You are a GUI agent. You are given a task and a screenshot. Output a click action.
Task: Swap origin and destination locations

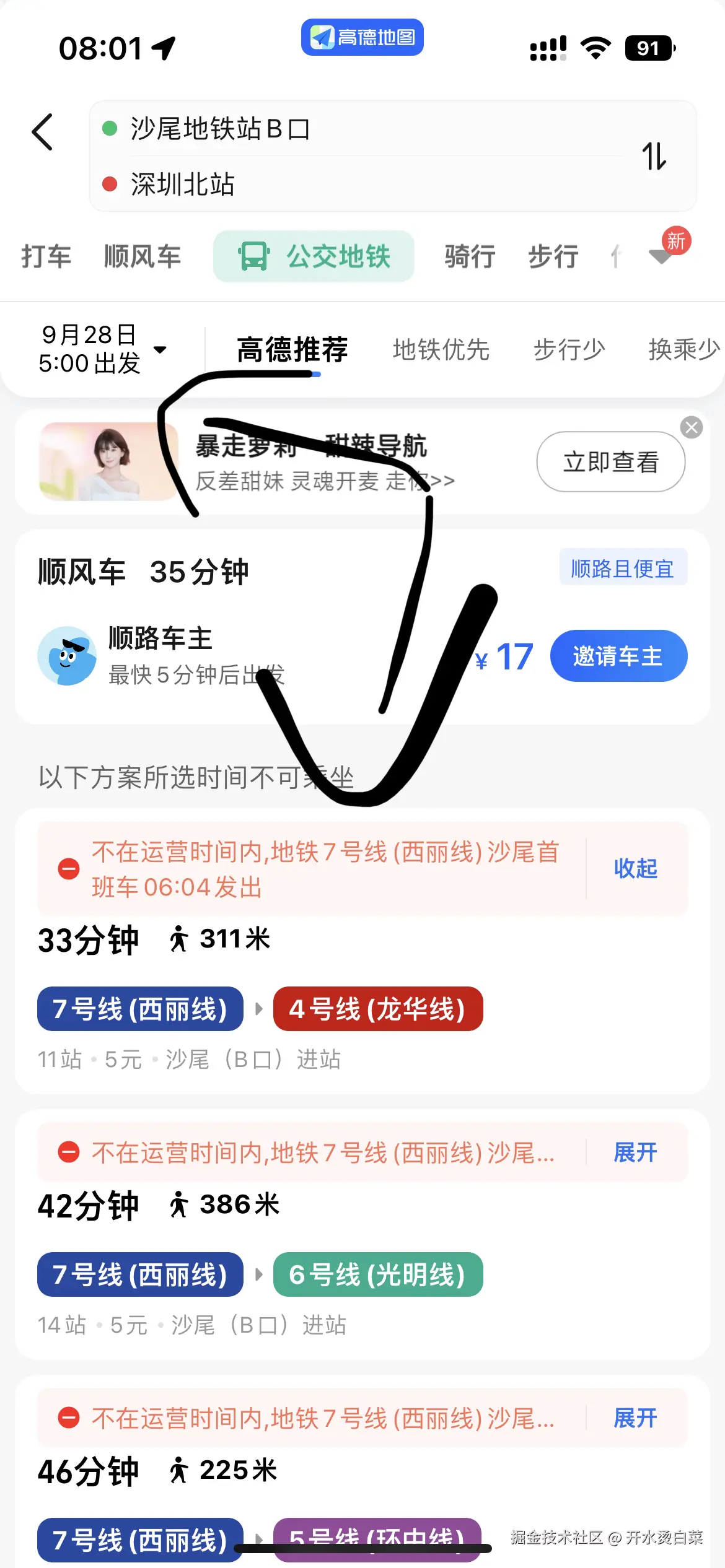(654, 157)
